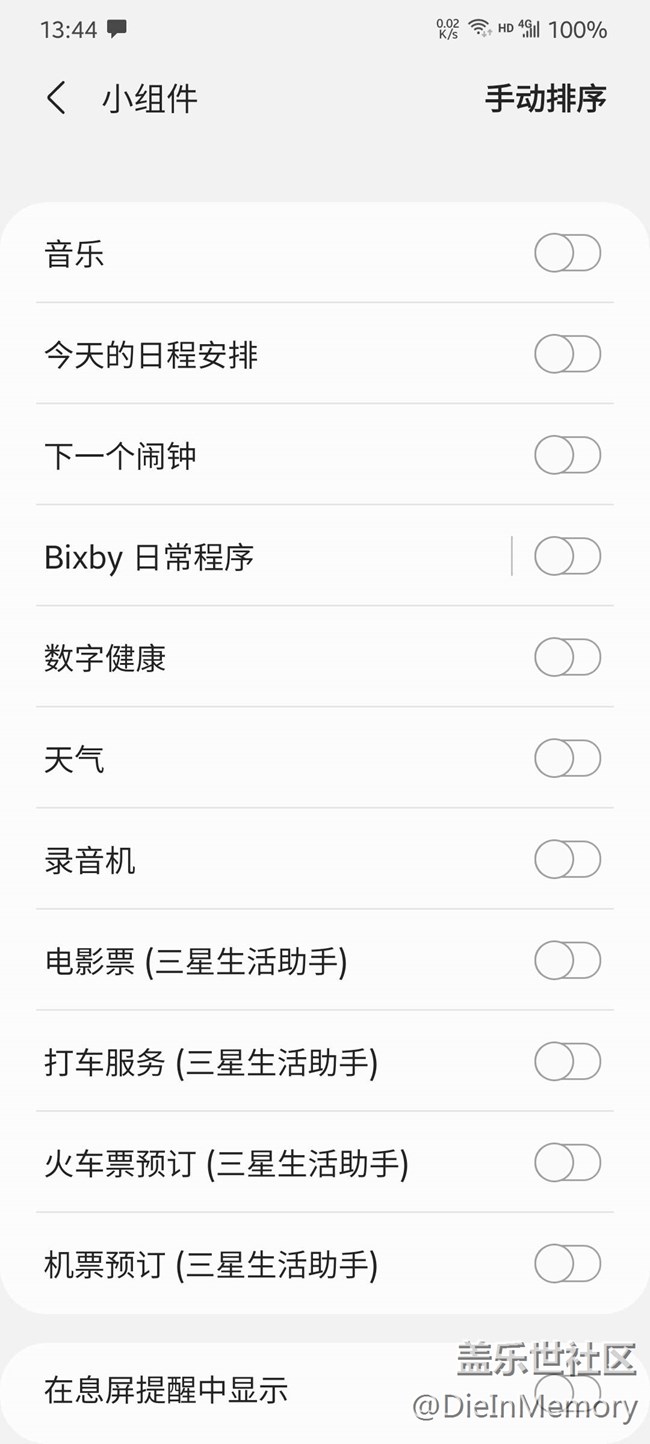Enable the 音乐 widget toggle
Viewport: 650px width, 1444px height.
[567, 253]
